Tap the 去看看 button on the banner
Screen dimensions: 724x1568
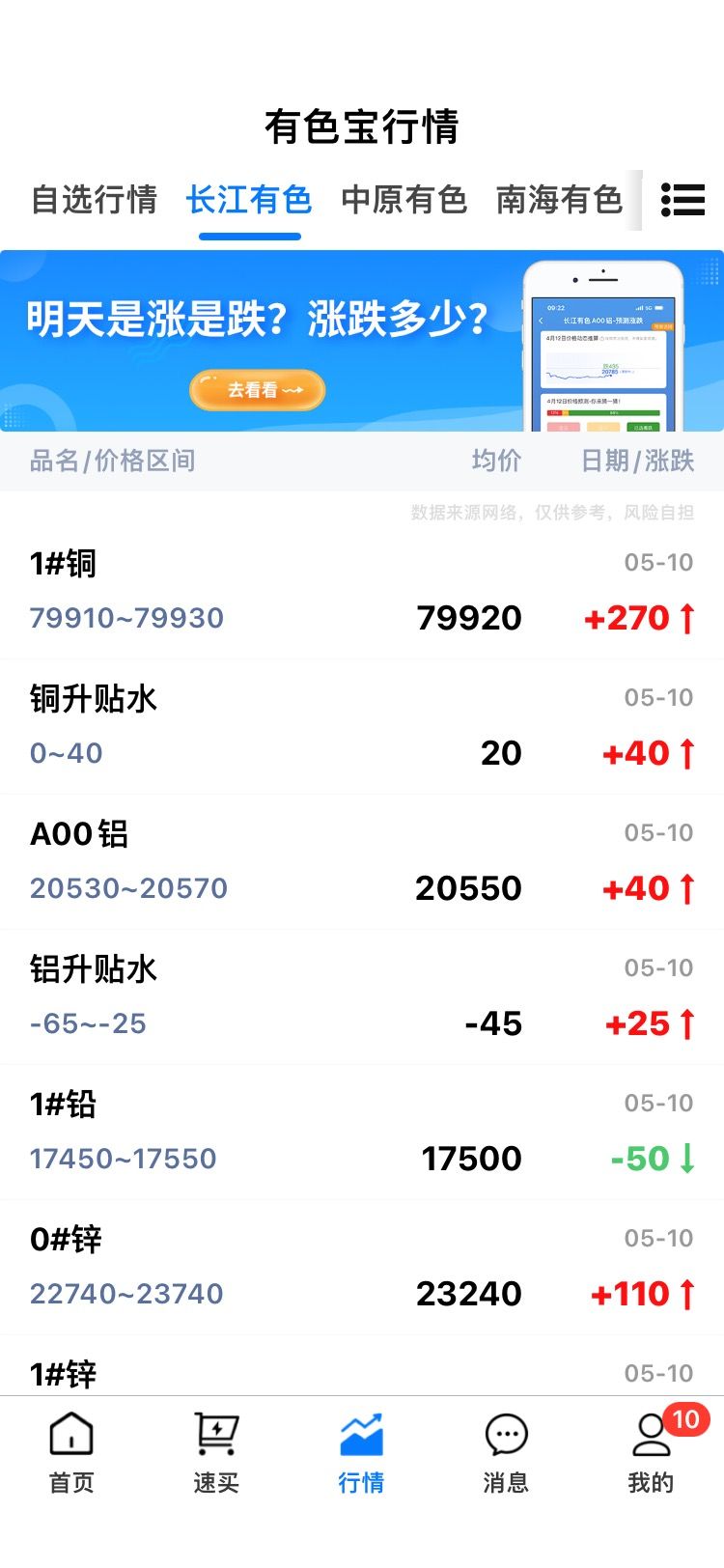coord(257,390)
